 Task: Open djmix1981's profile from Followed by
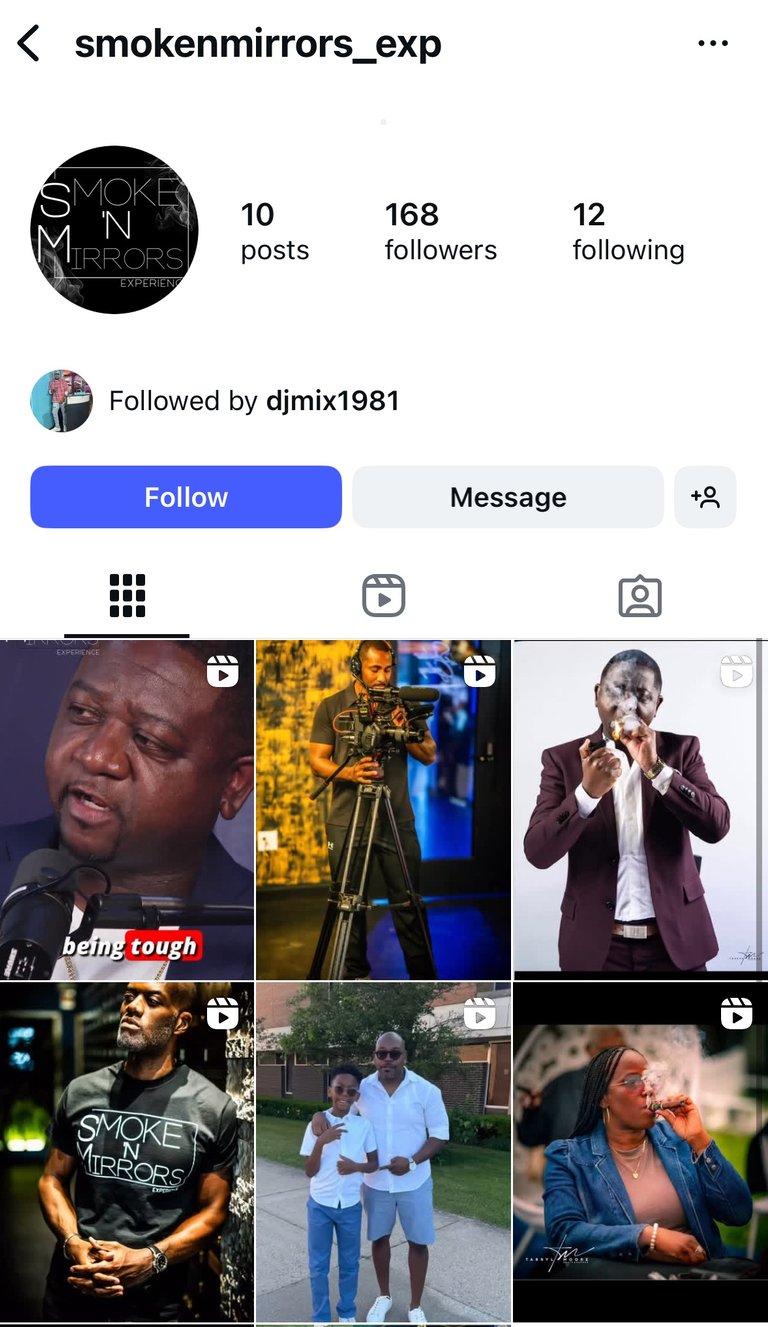pos(332,401)
